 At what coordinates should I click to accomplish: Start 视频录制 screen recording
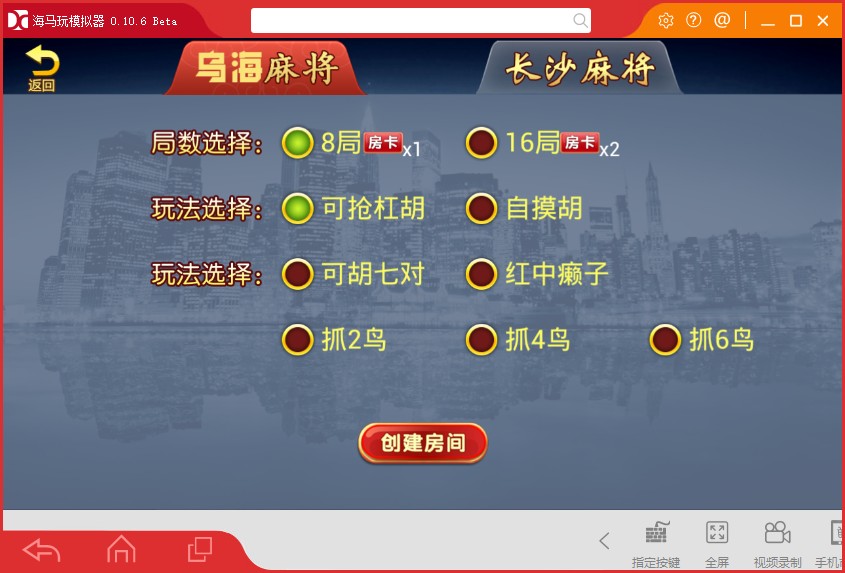[x=777, y=540]
